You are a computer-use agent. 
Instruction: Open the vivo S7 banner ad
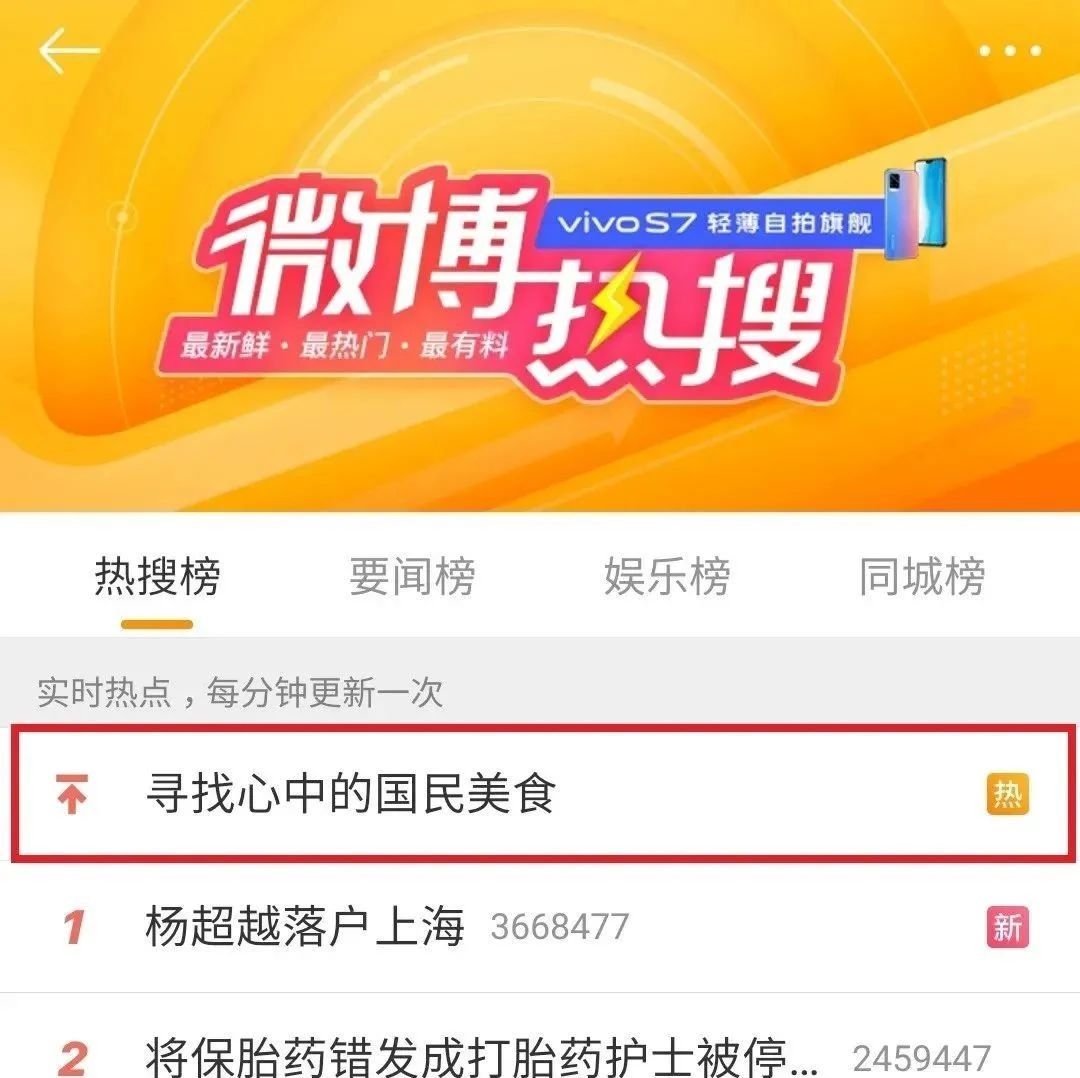(x=740, y=220)
